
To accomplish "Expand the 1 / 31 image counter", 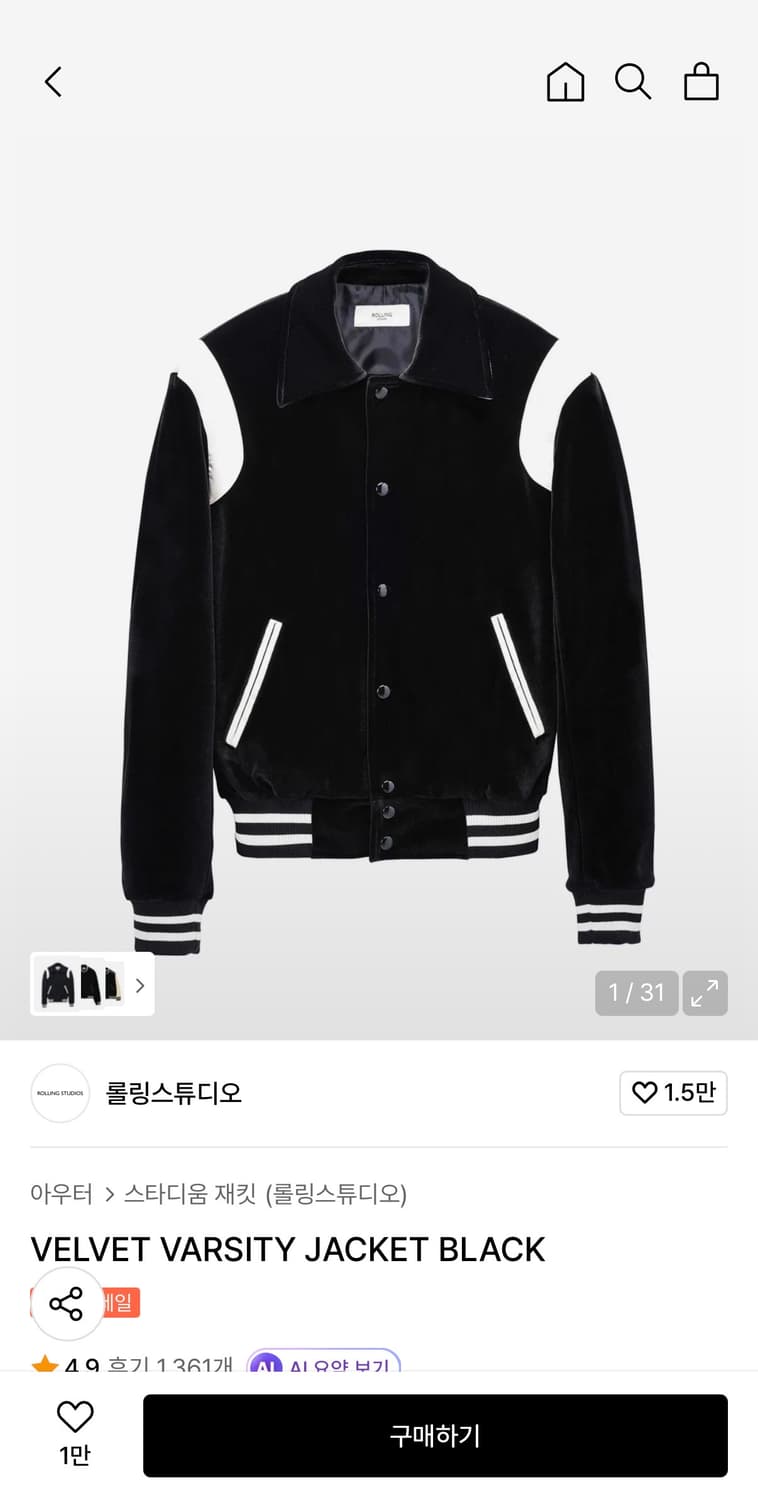I will [636, 993].
